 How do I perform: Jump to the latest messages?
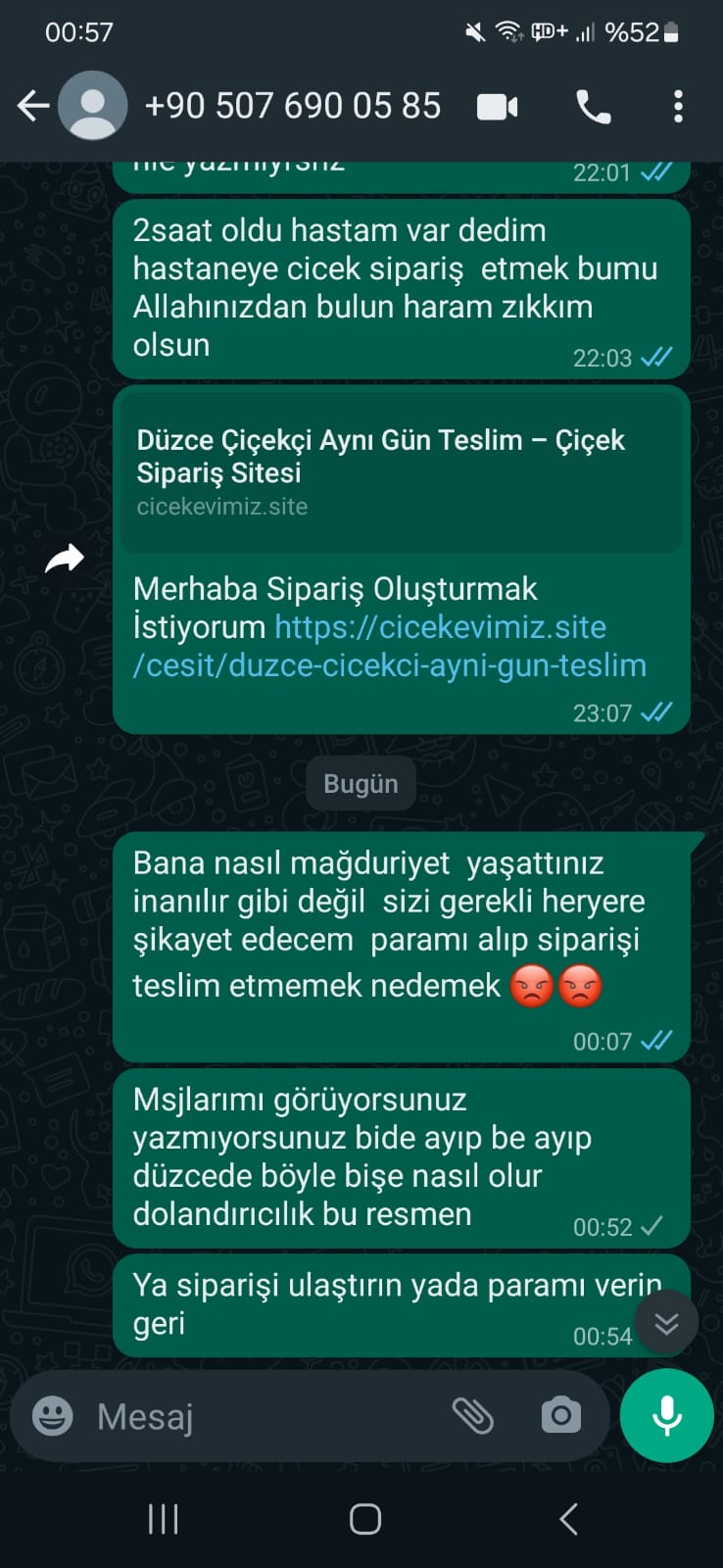coord(666,1323)
